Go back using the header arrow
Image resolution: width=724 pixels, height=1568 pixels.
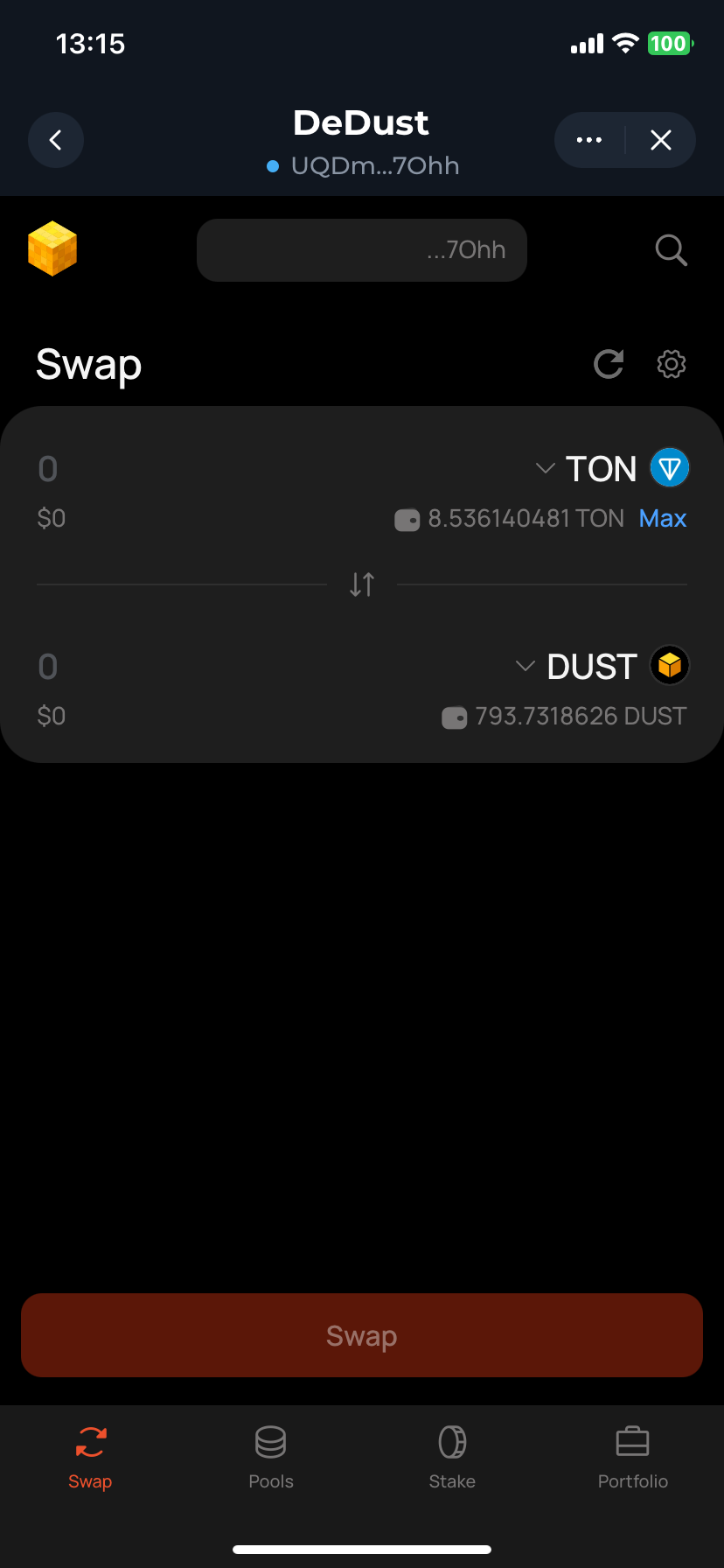56,140
